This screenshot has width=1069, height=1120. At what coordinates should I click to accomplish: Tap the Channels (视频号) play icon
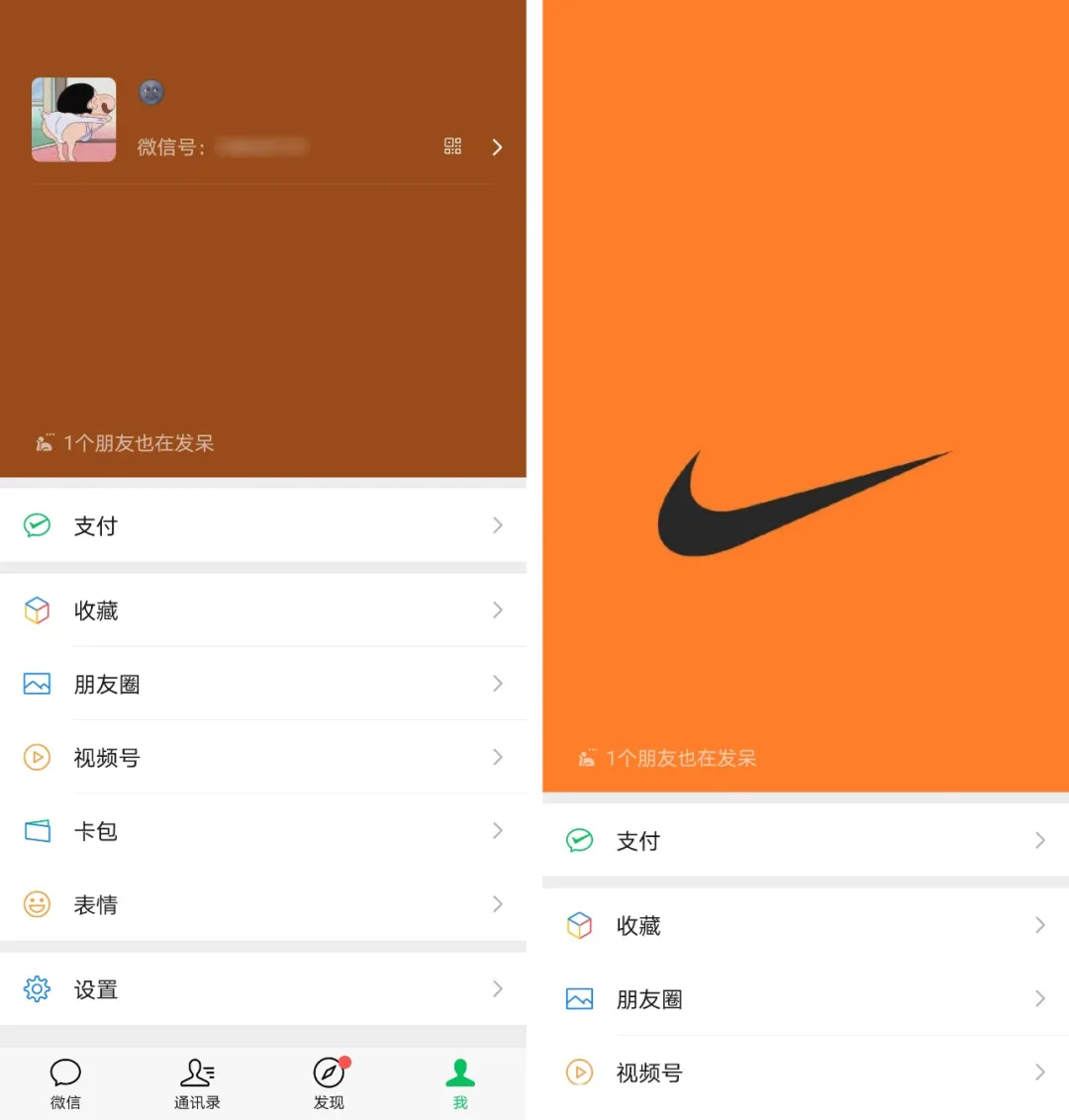37,758
